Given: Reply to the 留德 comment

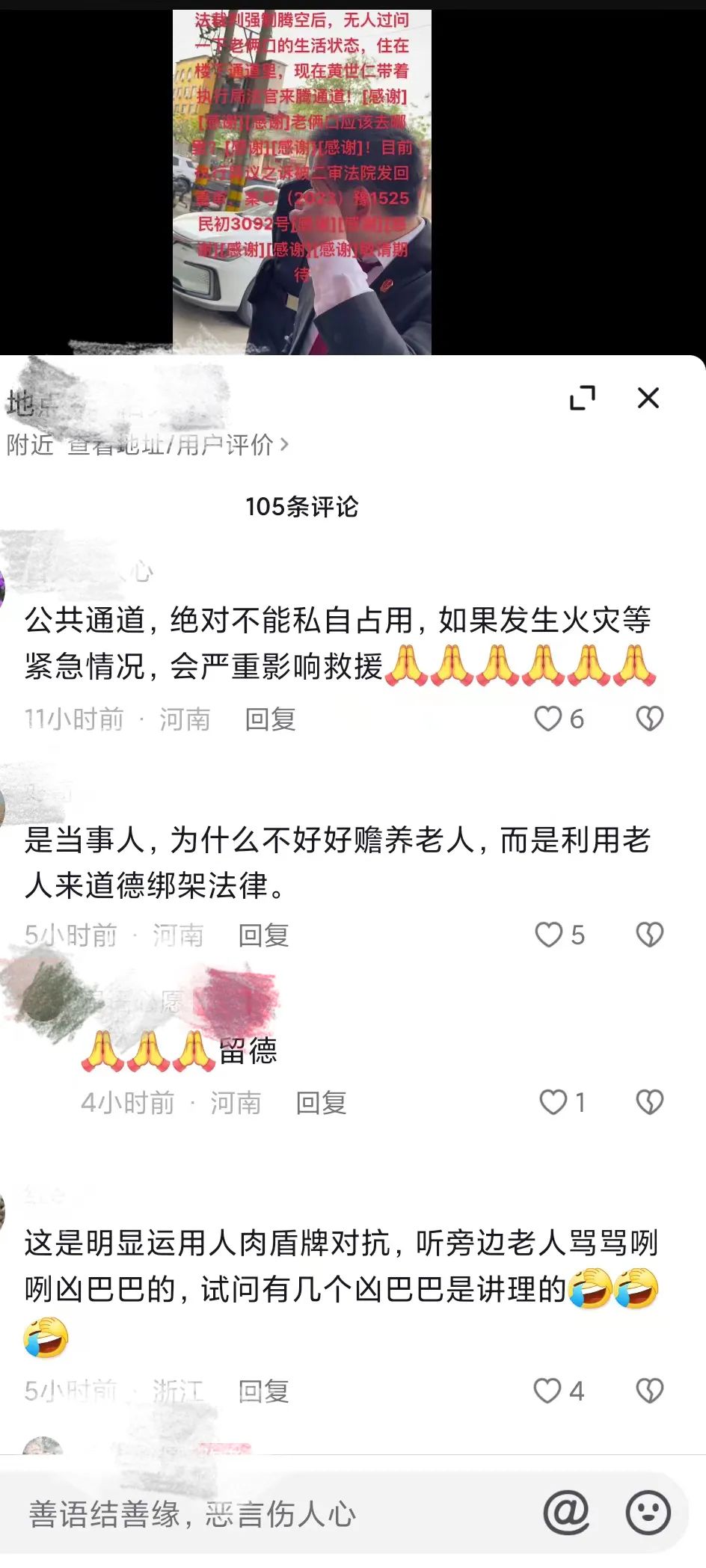Looking at the screenshot, I should tap(321, 1103).
